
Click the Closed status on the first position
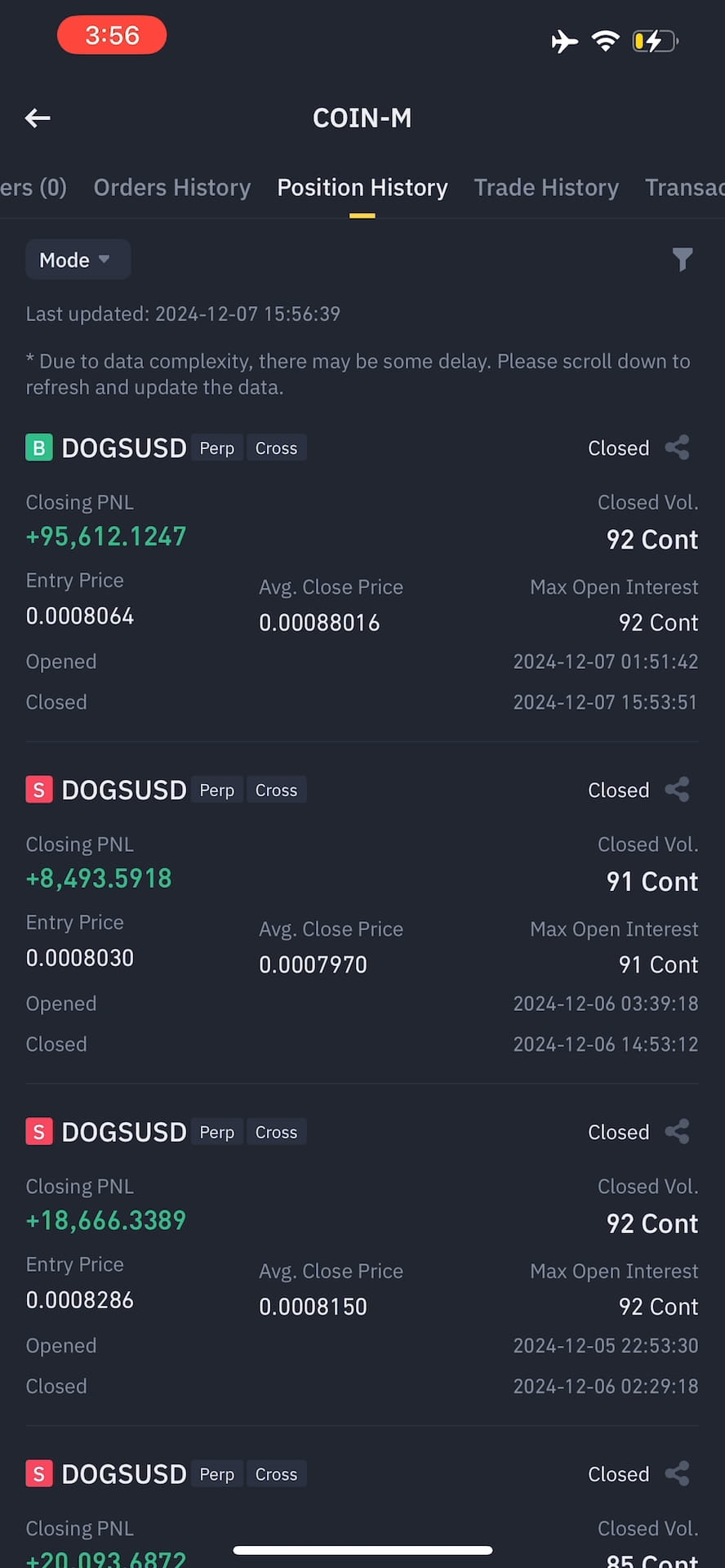point(618,448)
